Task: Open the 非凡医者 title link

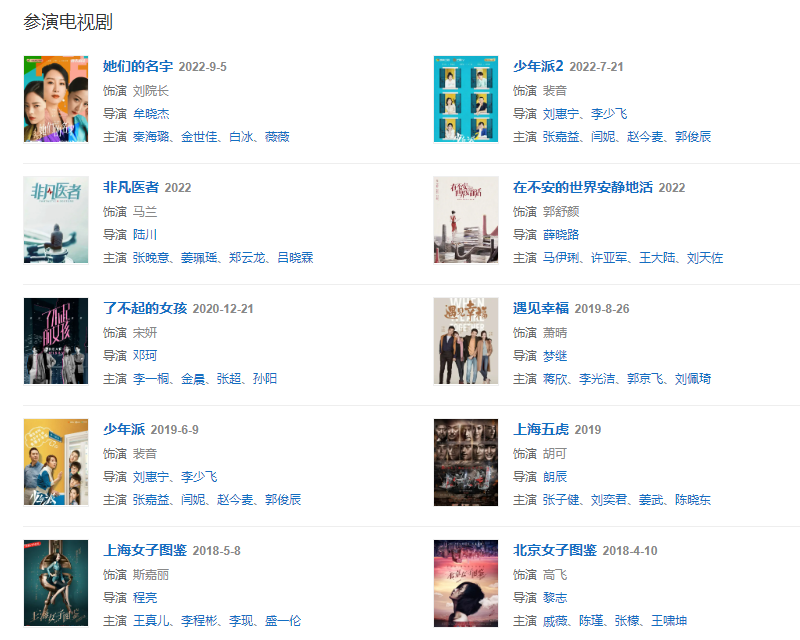Action: (x=131, y=188)
